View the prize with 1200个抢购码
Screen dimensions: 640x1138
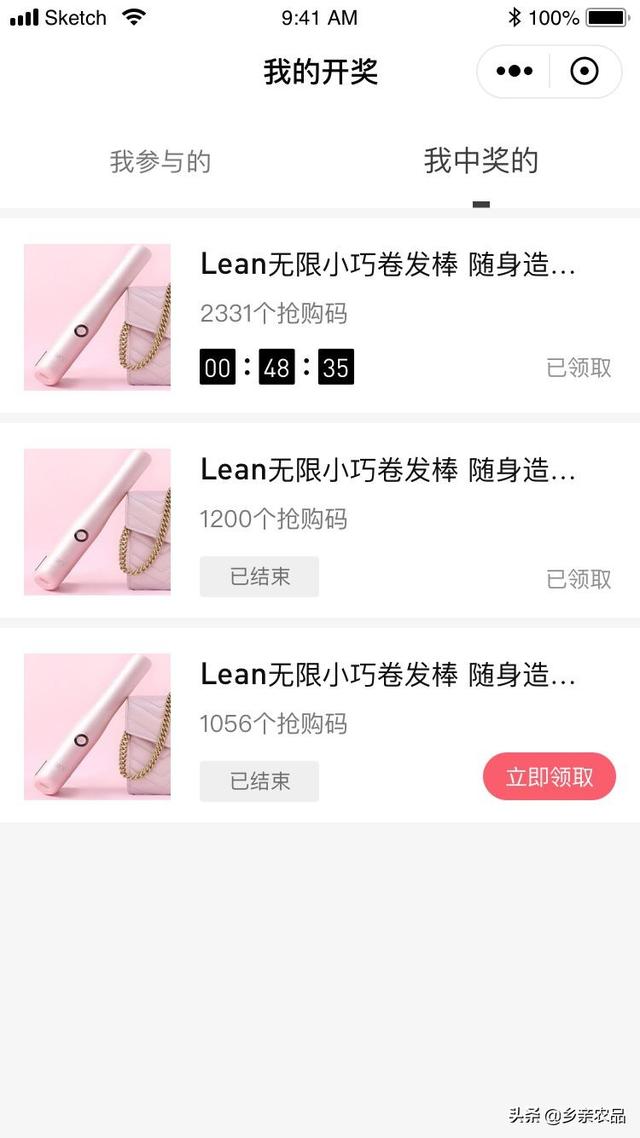pyautogui.click(x=387, y=470)
